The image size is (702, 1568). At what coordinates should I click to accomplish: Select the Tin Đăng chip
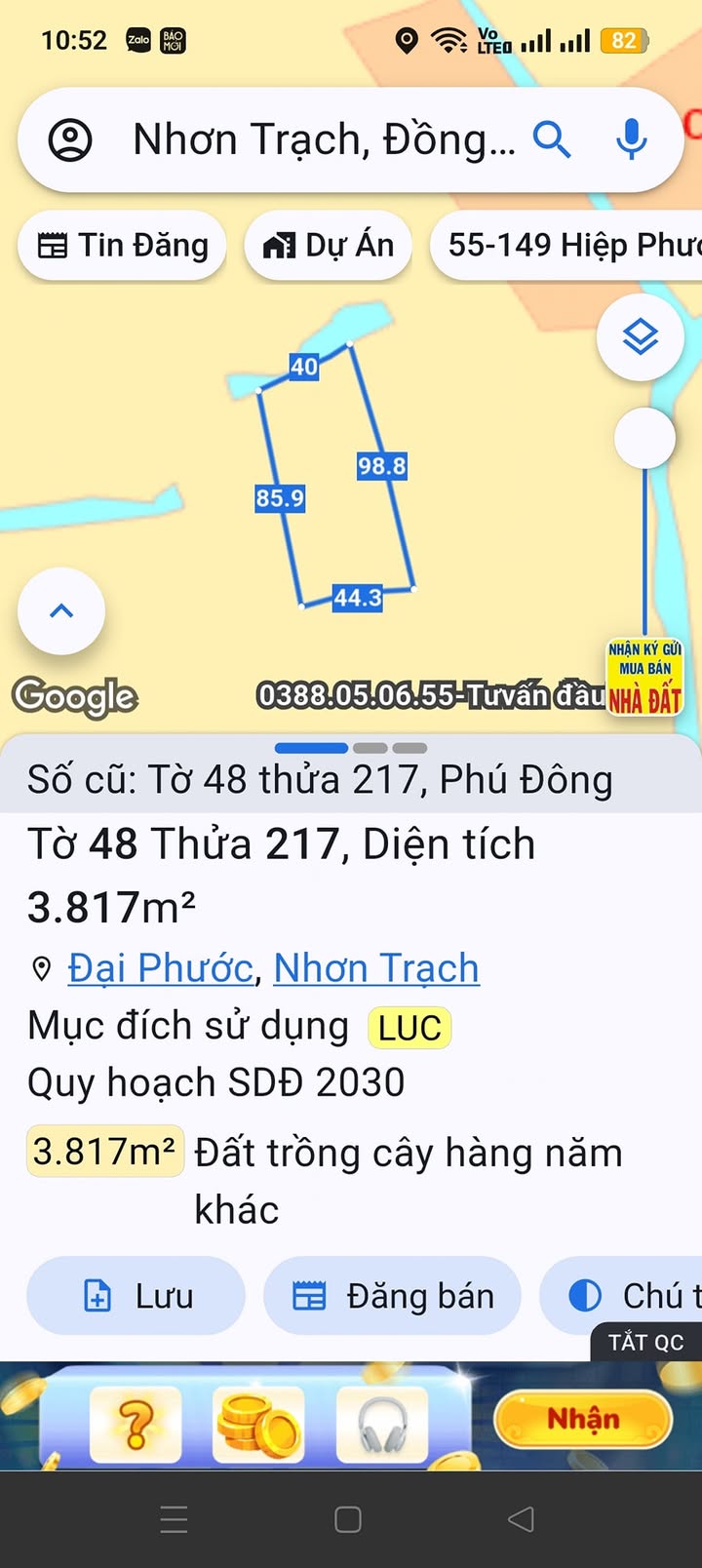(123, 246)
